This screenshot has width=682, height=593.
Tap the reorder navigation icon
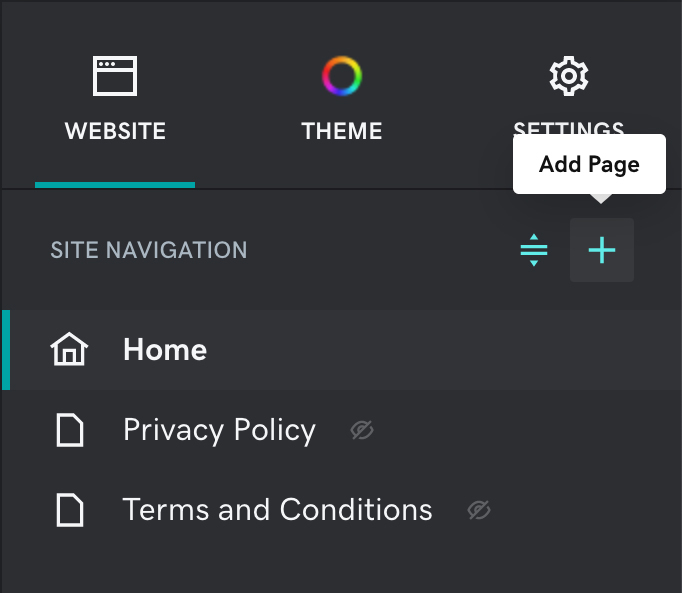534,250
